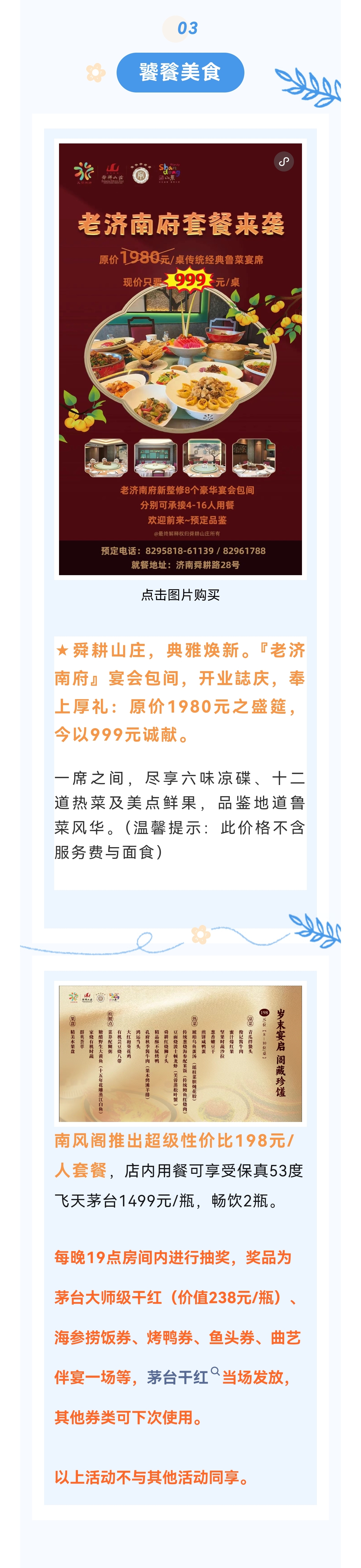View the 岁末宴启 menu image
Image resolution: width=361 pixels, height=1568 pixels.
point(180,1054)
